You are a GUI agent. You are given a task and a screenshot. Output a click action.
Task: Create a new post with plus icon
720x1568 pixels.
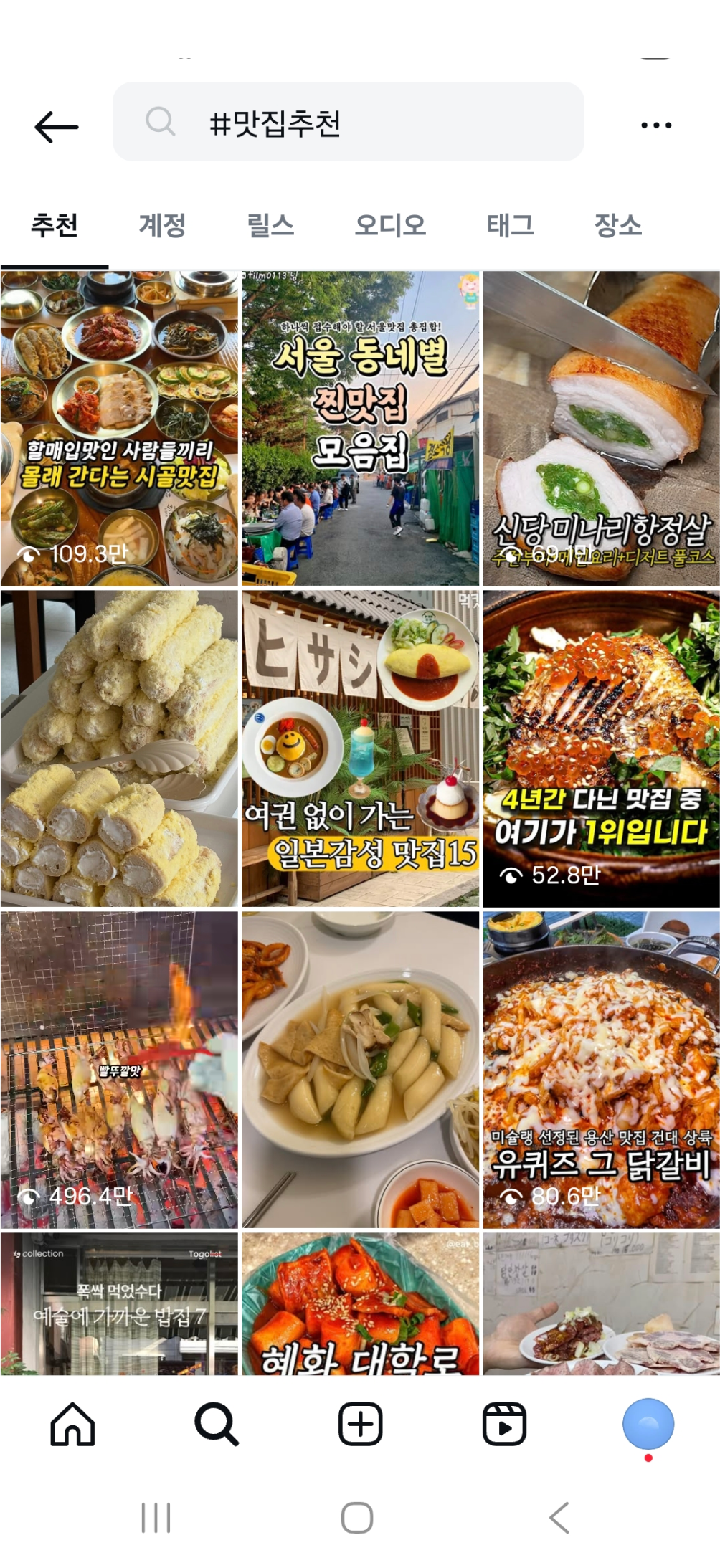tap(360, 1424)
